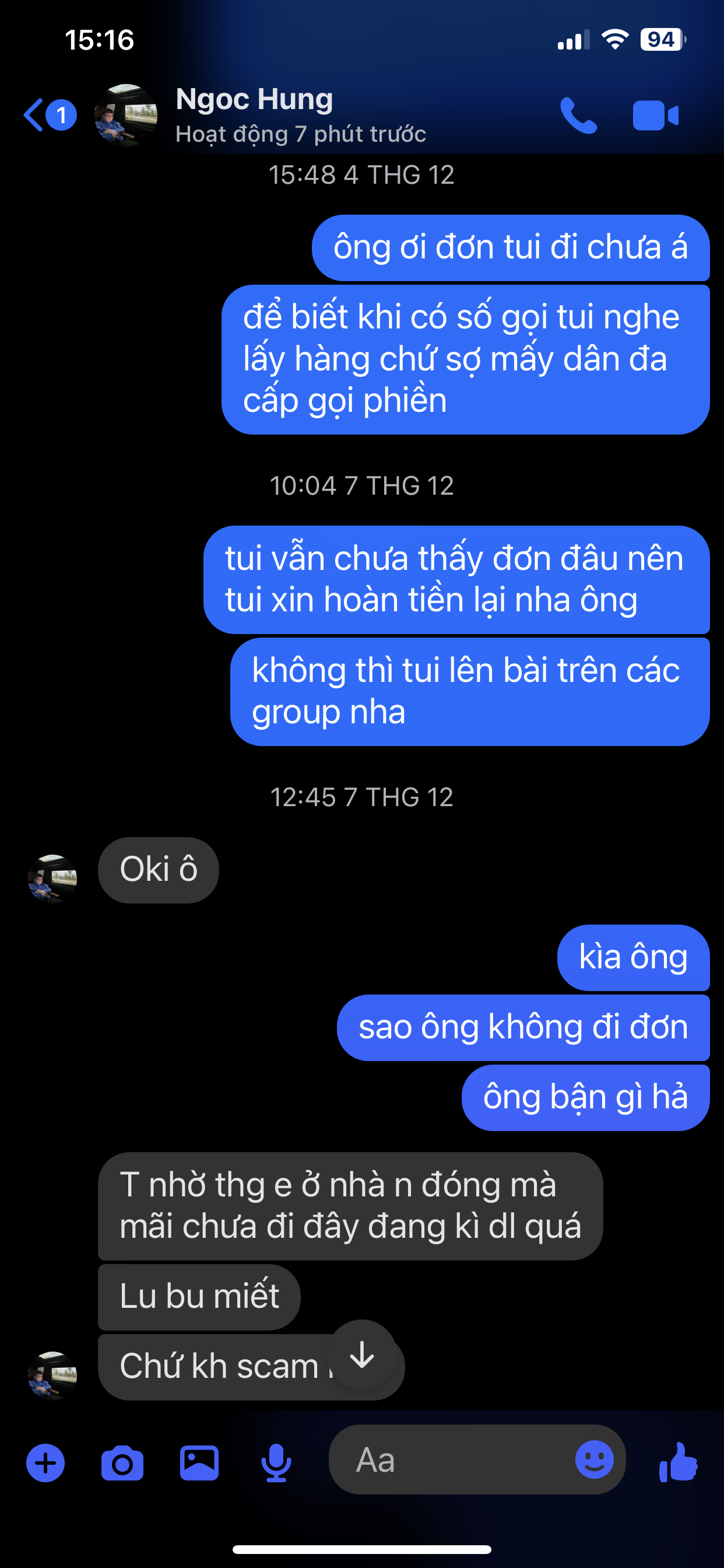
Task: Start a voice call with Ngoc Hung
Action: (x=578, y=115)
